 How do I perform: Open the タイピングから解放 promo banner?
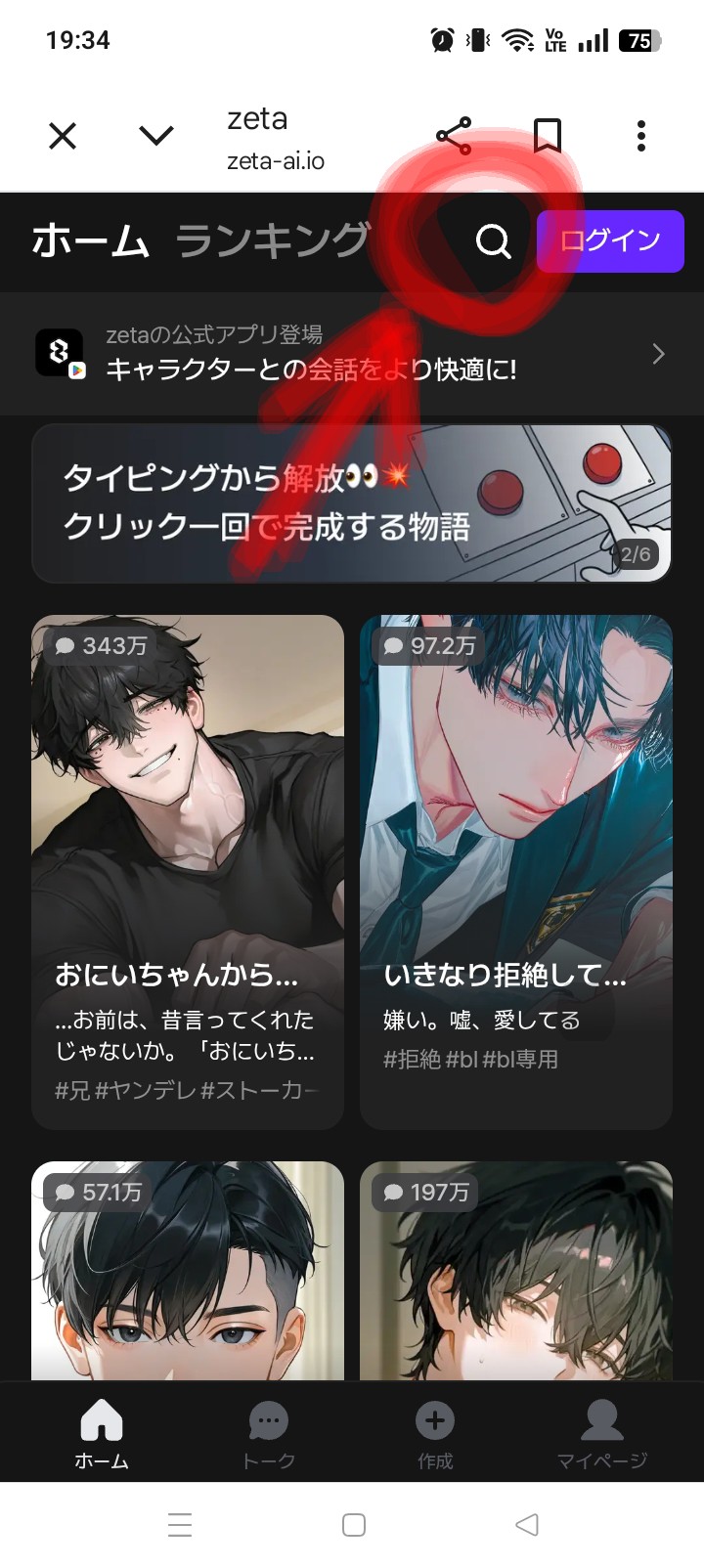352,503
